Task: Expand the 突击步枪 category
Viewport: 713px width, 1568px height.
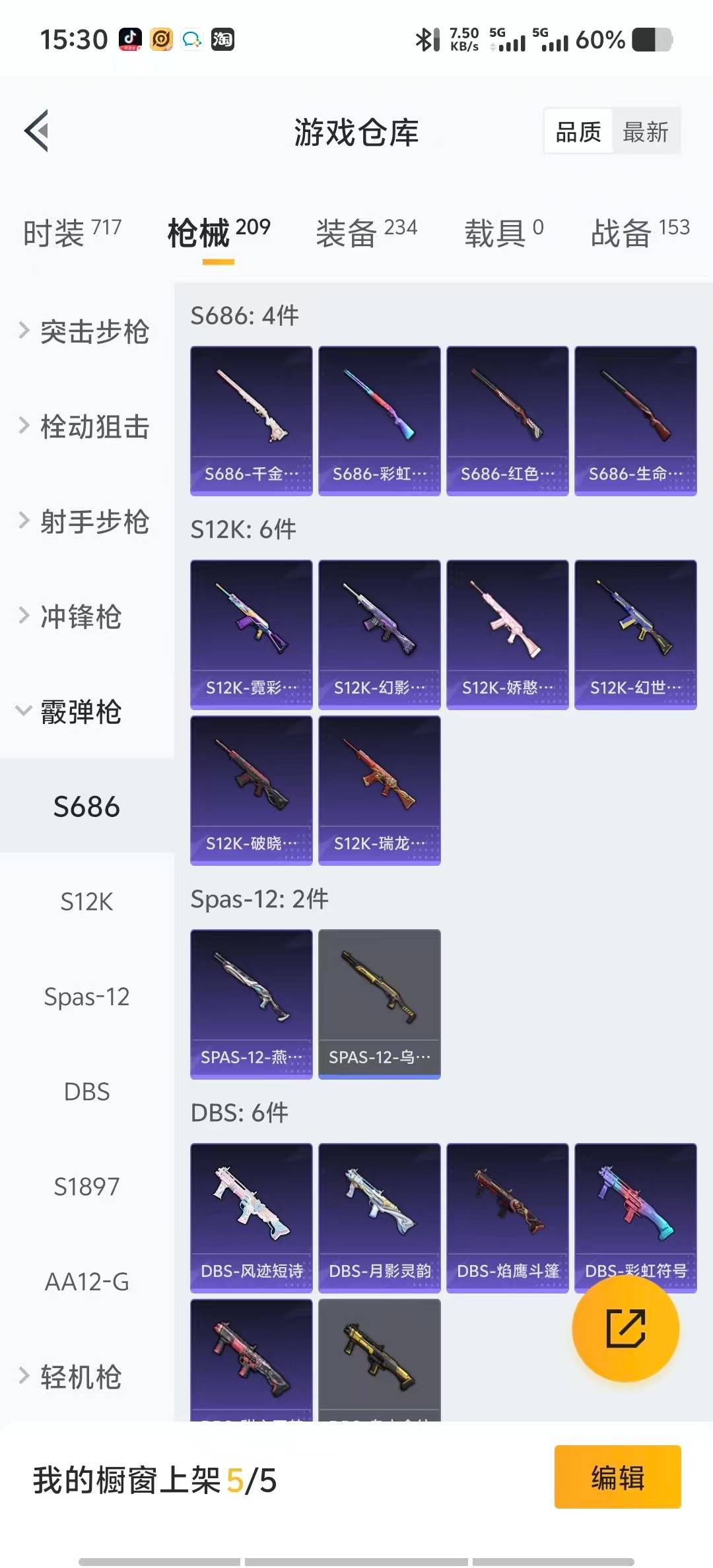Action: pos(86,331)
